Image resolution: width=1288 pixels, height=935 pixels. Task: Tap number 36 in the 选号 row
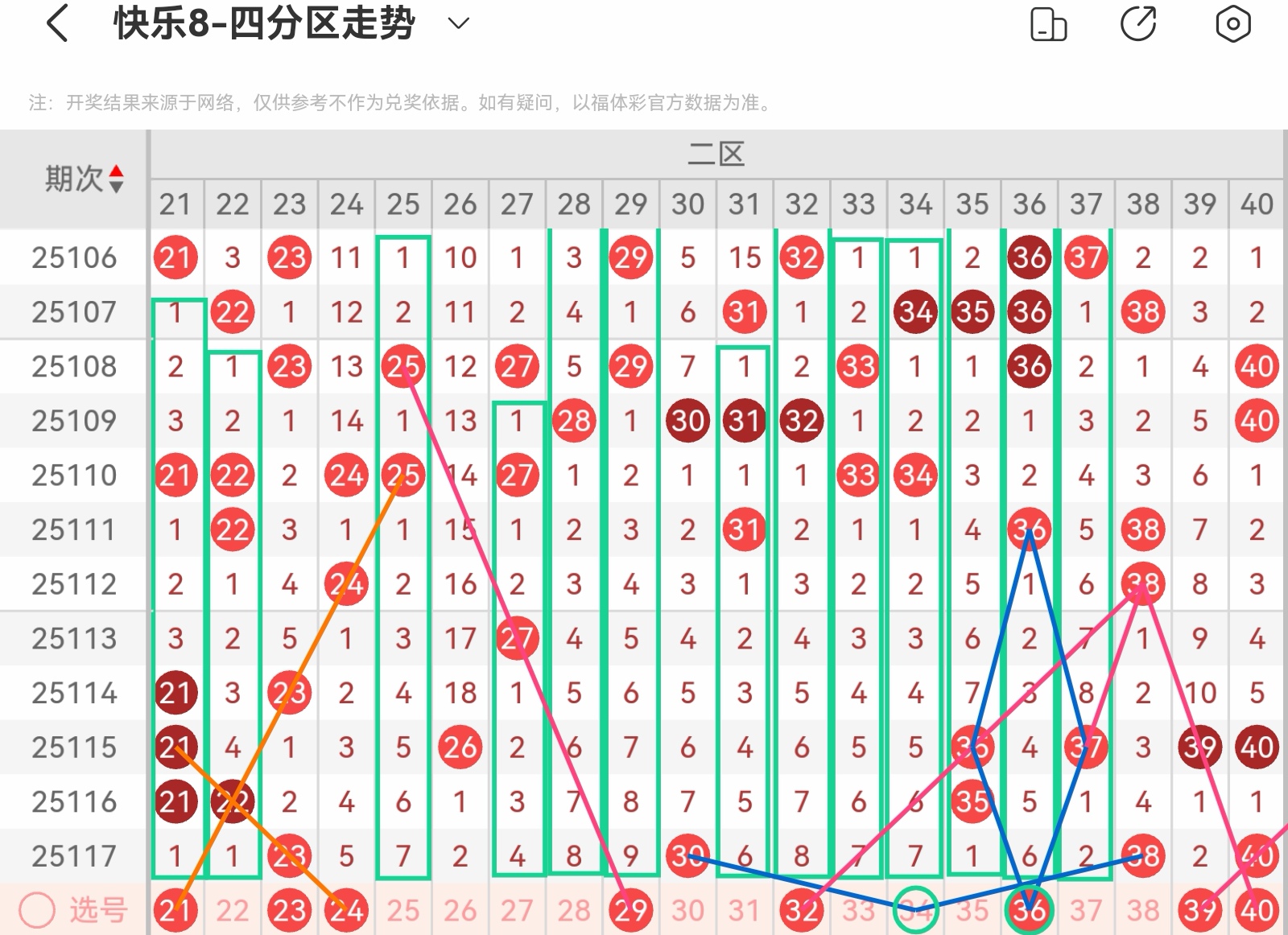(1030, 910)
